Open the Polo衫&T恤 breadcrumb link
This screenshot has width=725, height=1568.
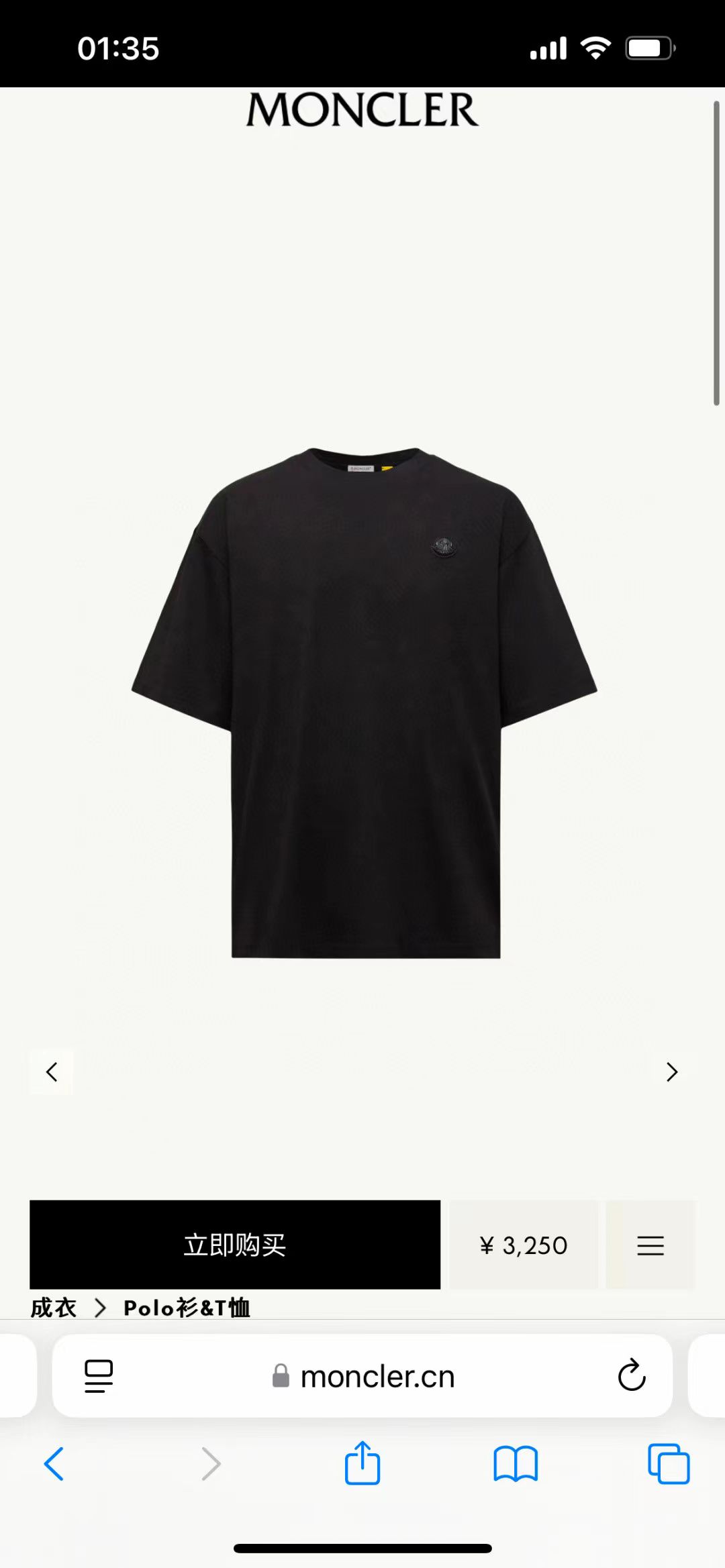[x=187, y=1308]
